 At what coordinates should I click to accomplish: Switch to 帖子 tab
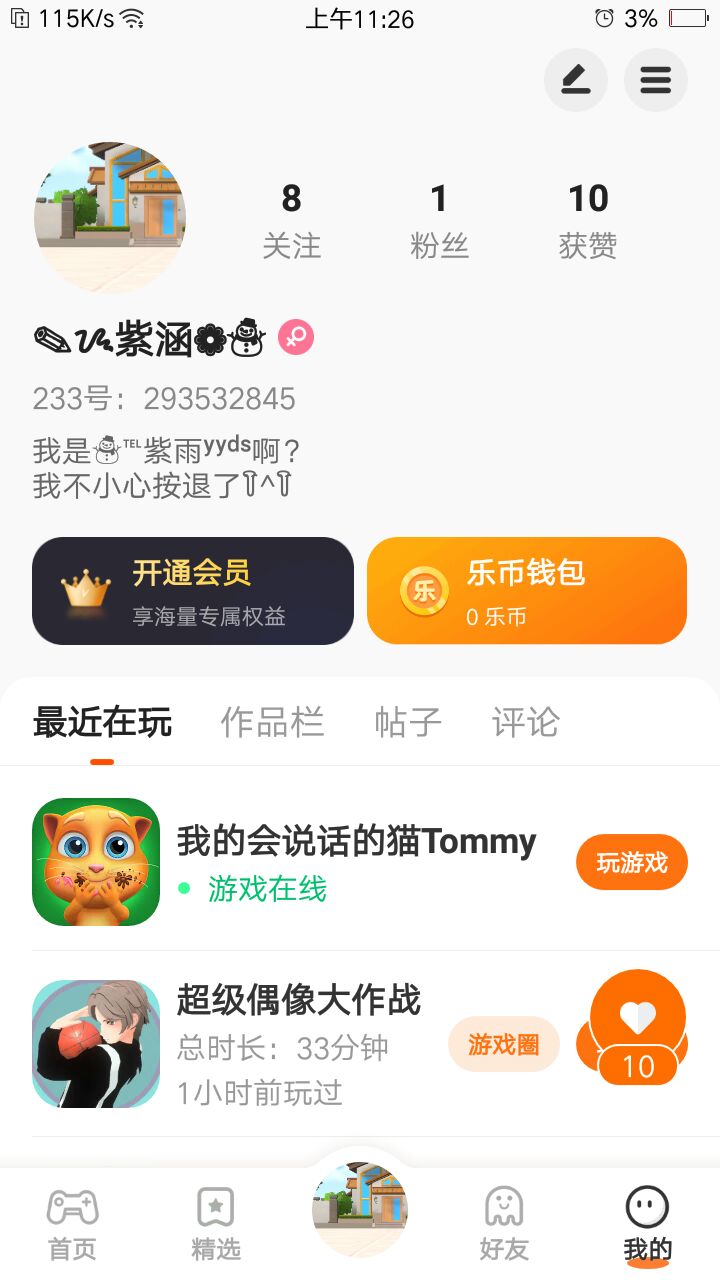(408, 722)
